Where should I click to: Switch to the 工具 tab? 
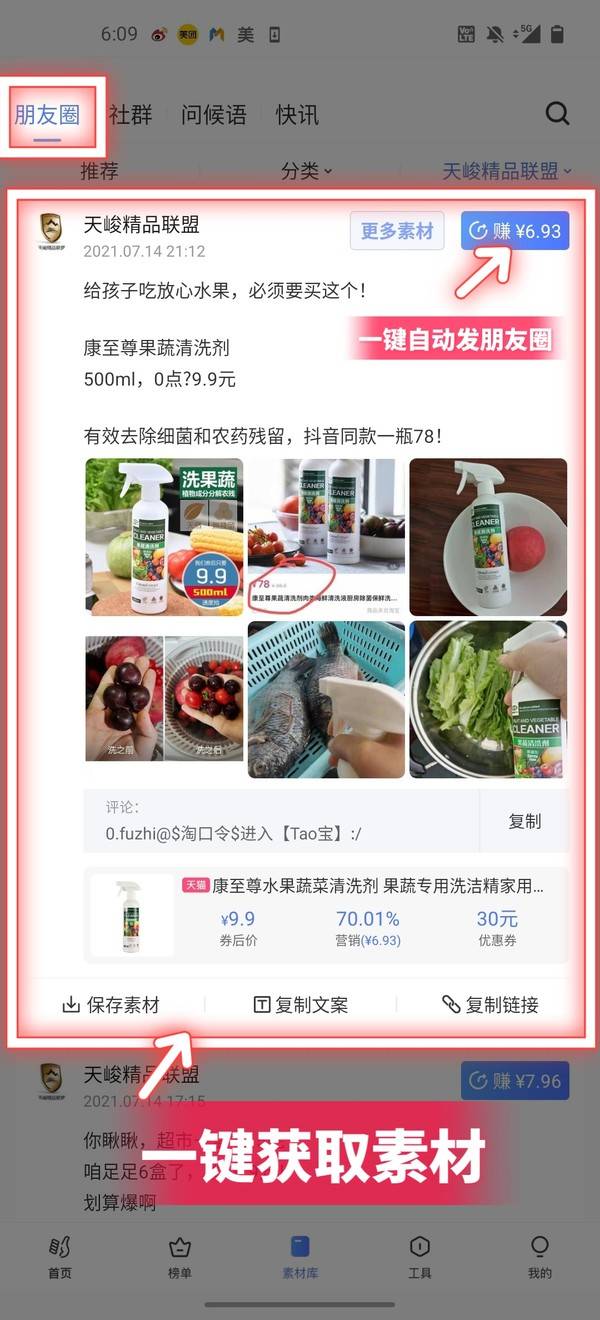[x=420, y=1256]
